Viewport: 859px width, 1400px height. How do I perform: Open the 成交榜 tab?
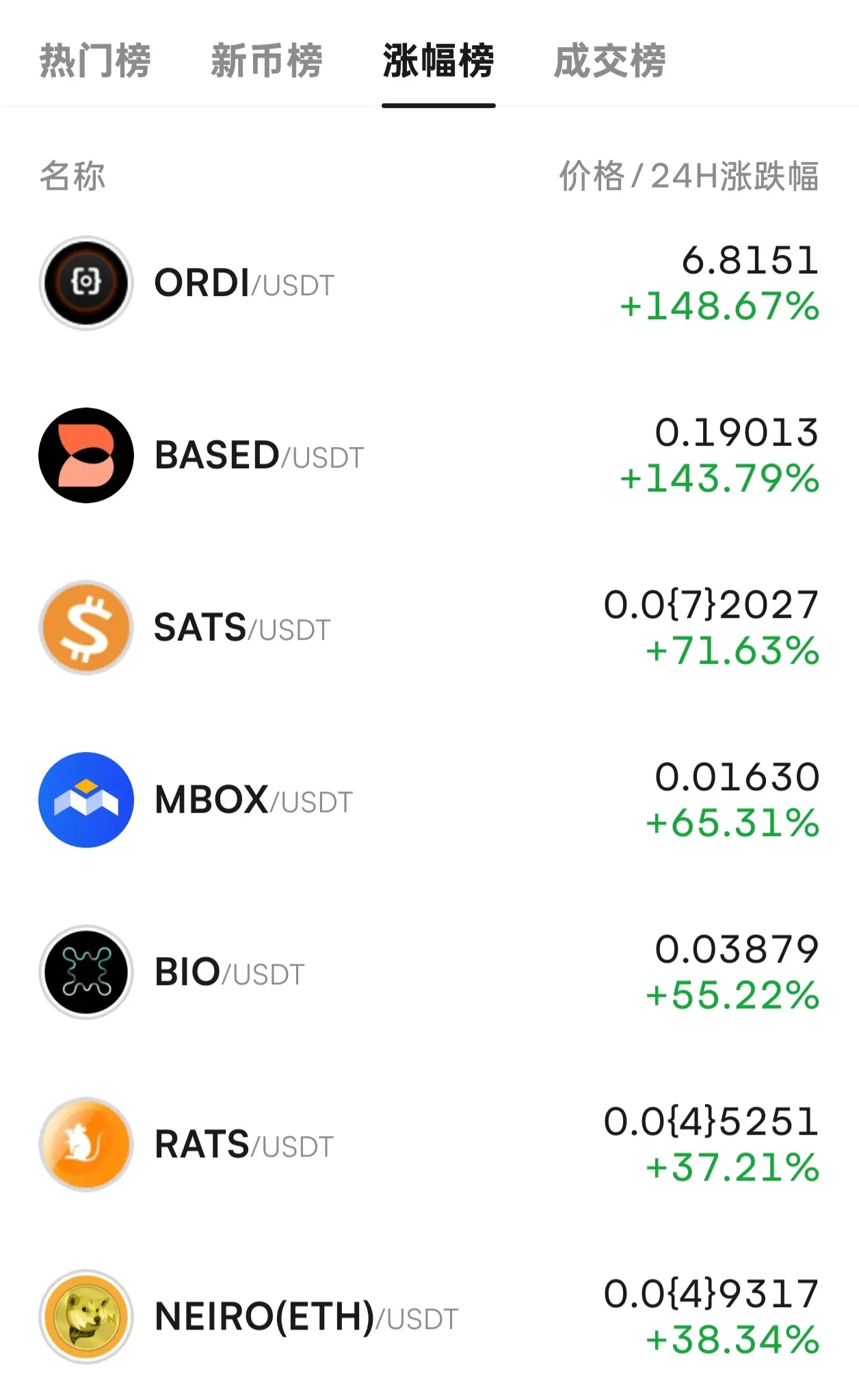(609, 61)
